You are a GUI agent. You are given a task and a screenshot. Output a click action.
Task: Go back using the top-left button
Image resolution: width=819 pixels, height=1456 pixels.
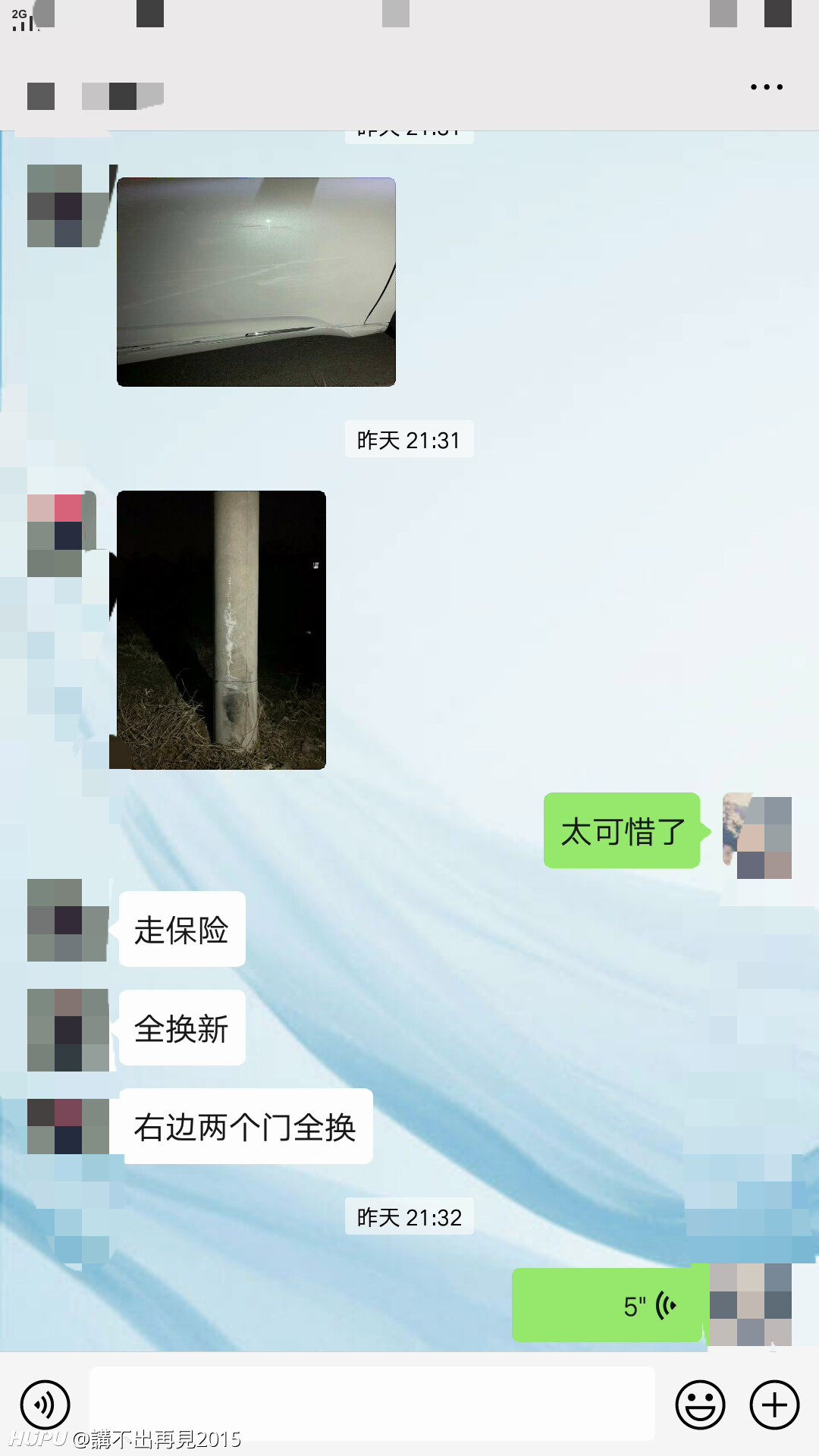coord(41,96)
